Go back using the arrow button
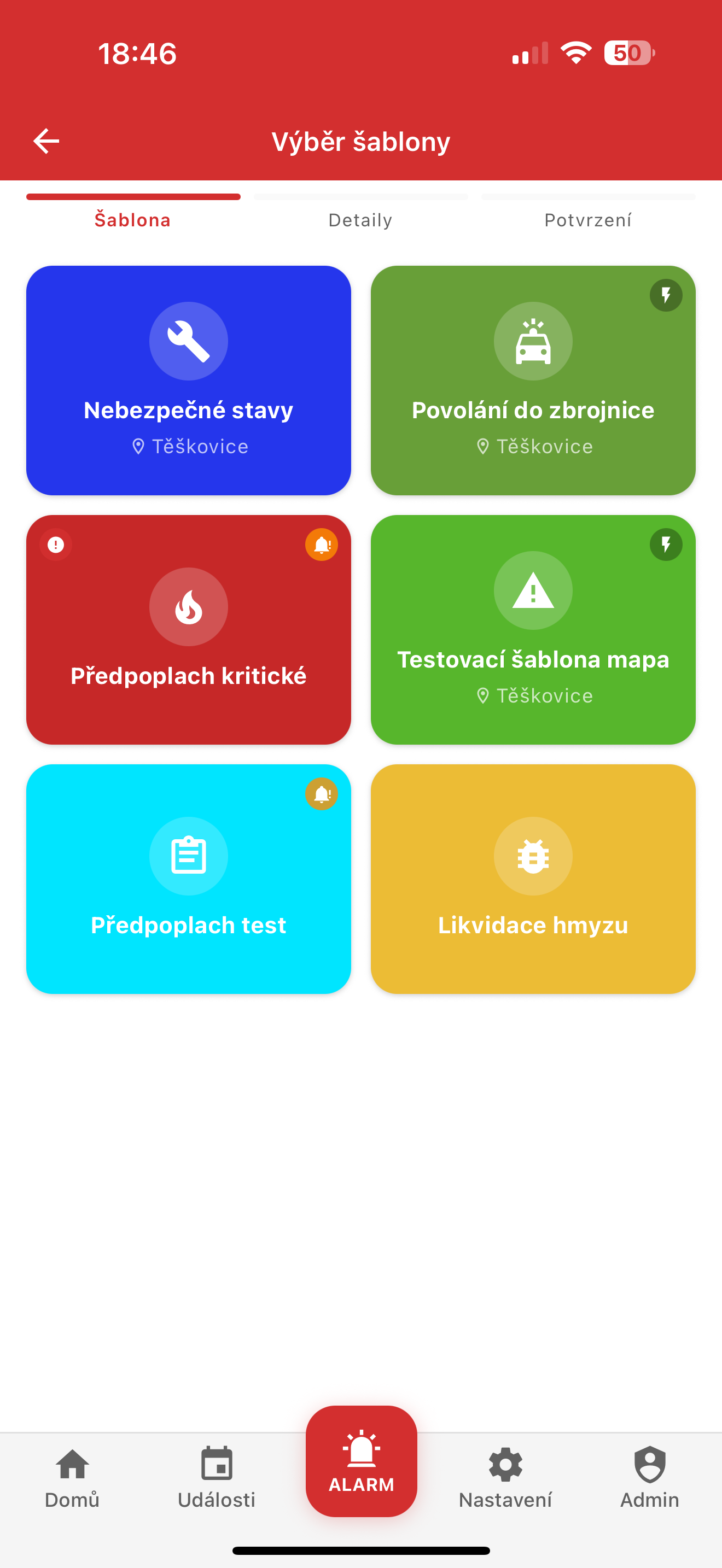The image size is (722, 1568). (46, 141)
